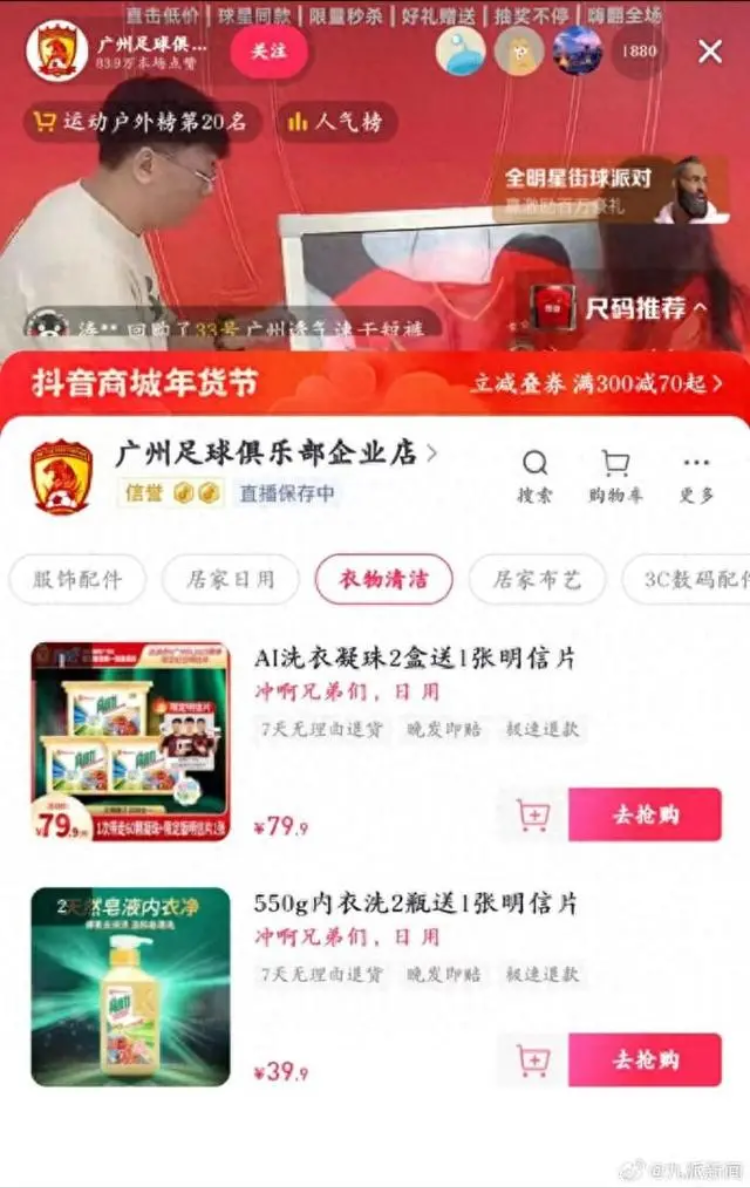
Task: Tap 去抢购 on the AI laundry pods
Action: (646, 813)
